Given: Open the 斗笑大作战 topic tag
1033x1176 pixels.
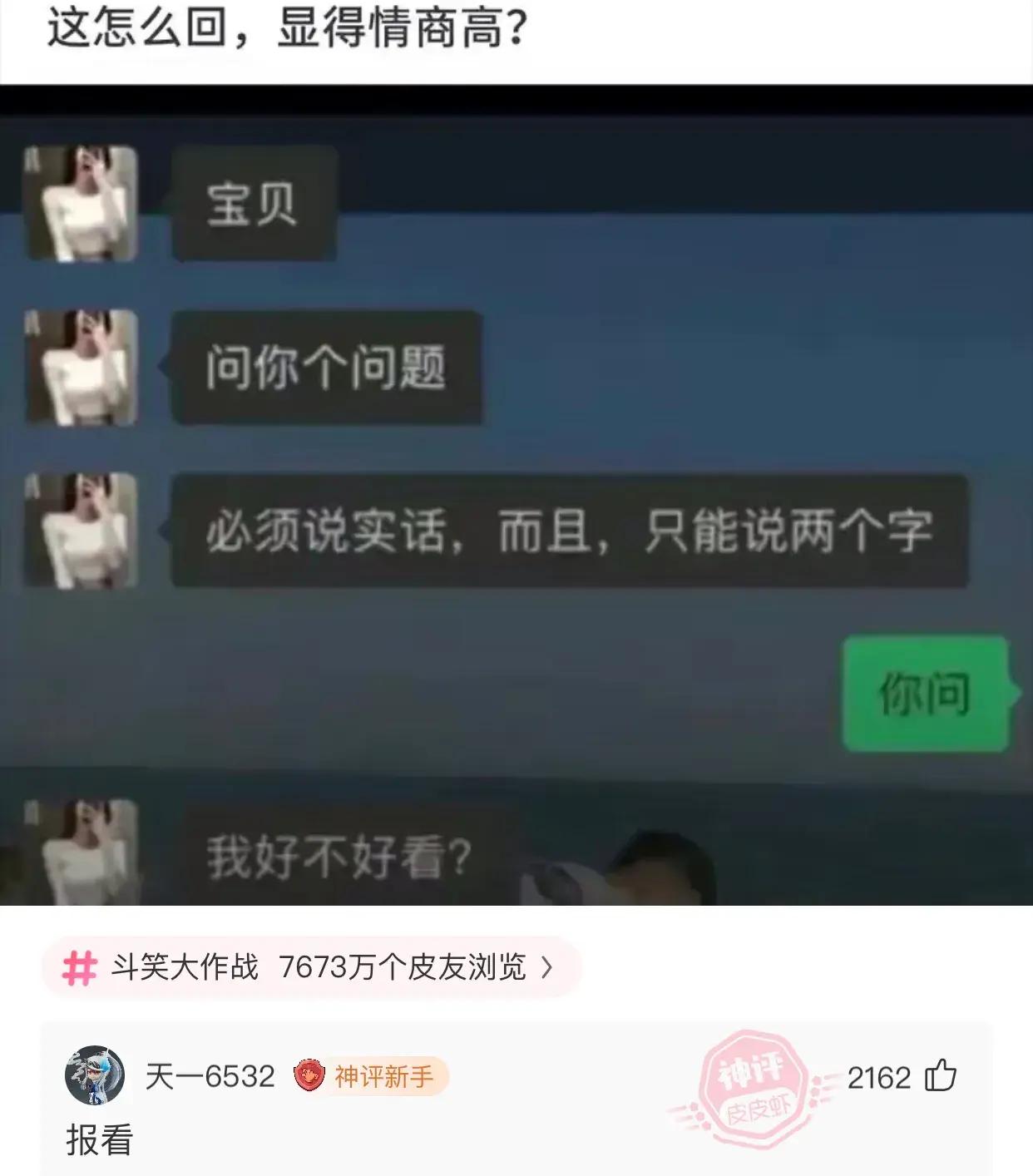Looking at the screenshot, I should click(x=309, y=967).
